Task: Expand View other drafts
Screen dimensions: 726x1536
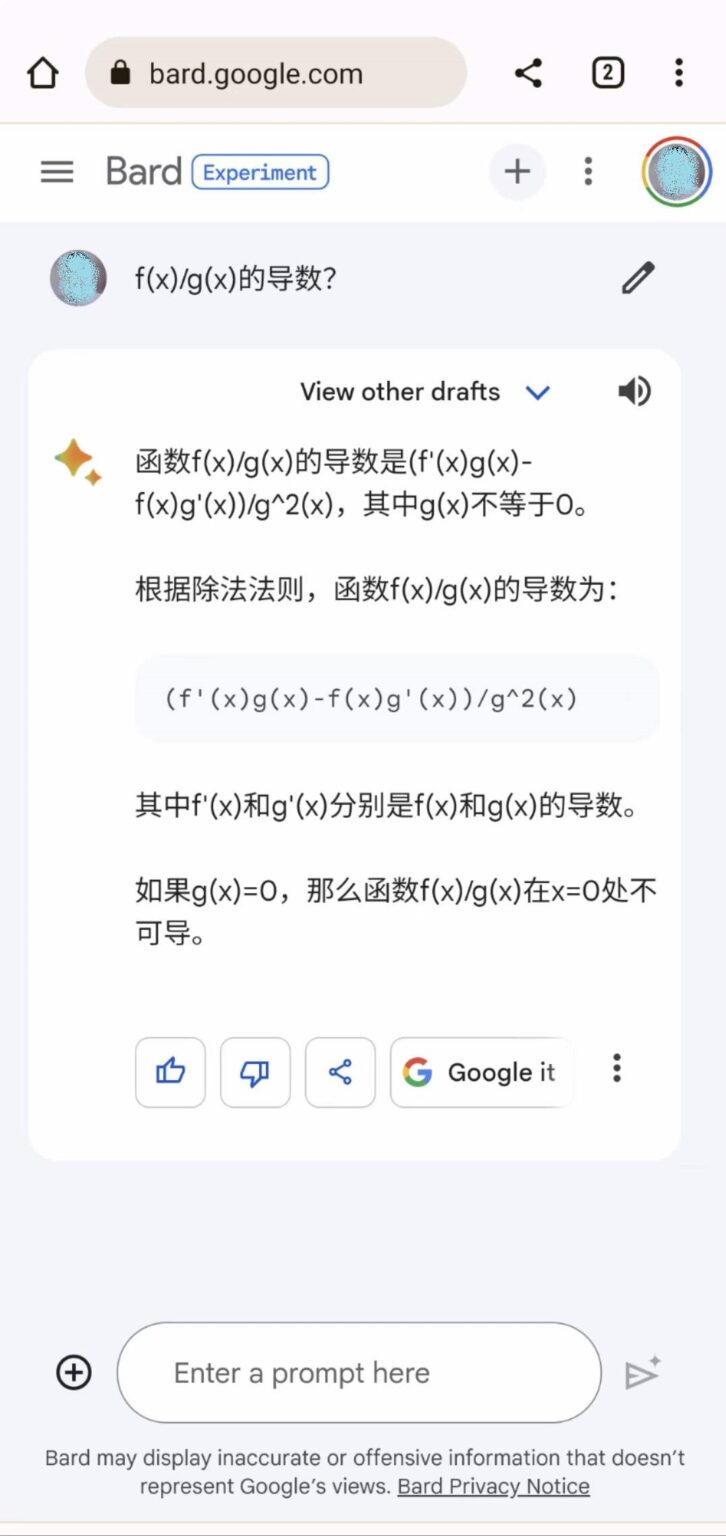Action: click(426, 392)
